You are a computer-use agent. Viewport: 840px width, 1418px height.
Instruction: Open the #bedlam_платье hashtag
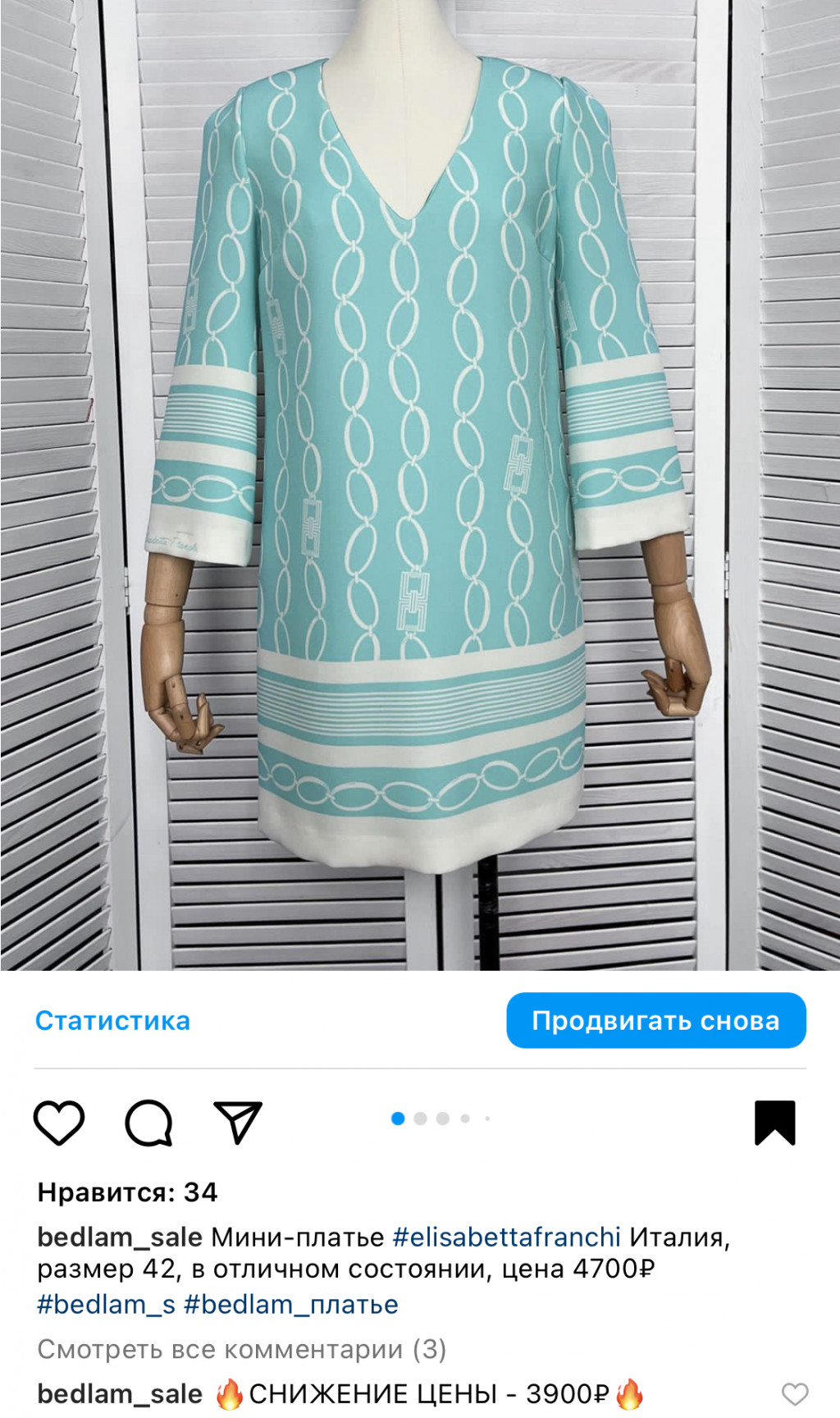(291, 1304)
